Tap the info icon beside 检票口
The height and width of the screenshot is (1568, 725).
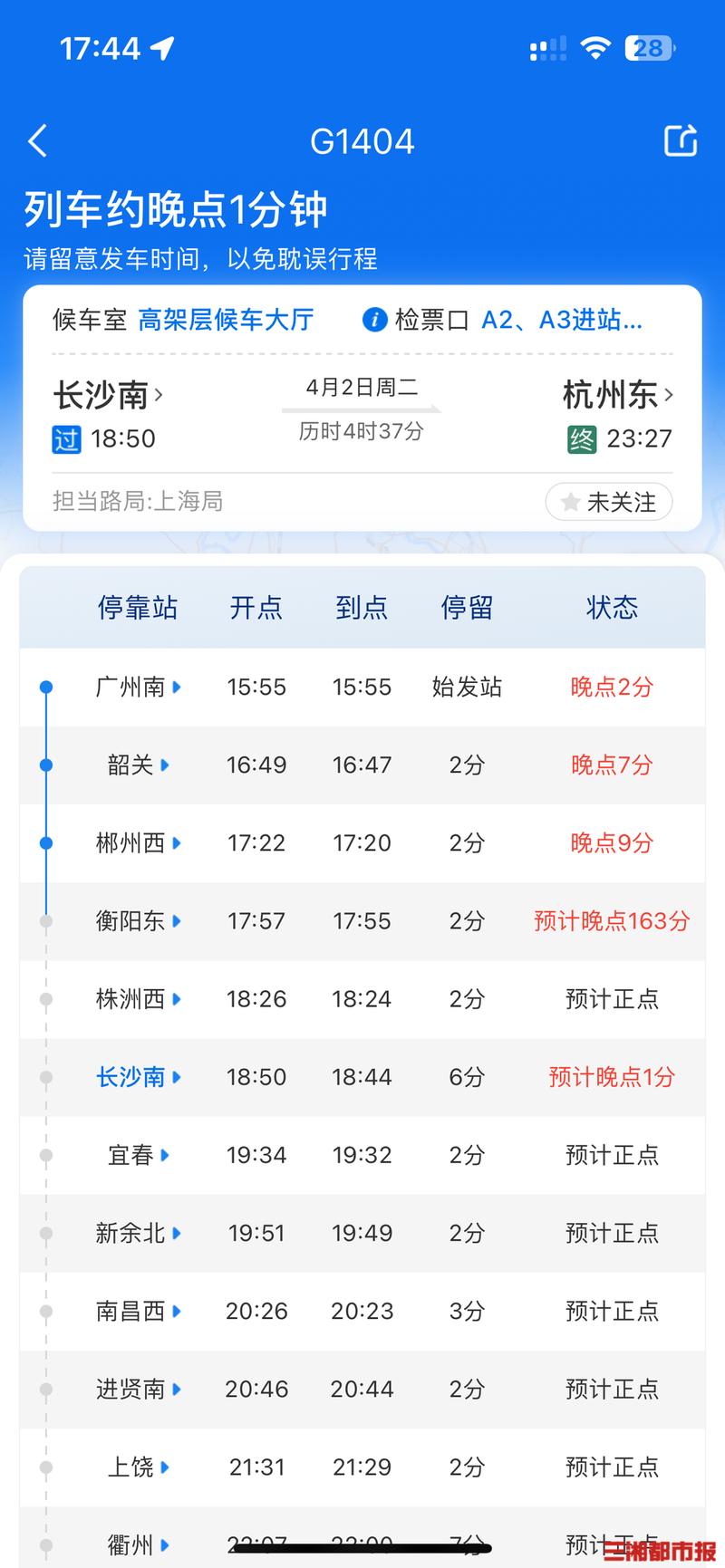(x=373, y=320)
